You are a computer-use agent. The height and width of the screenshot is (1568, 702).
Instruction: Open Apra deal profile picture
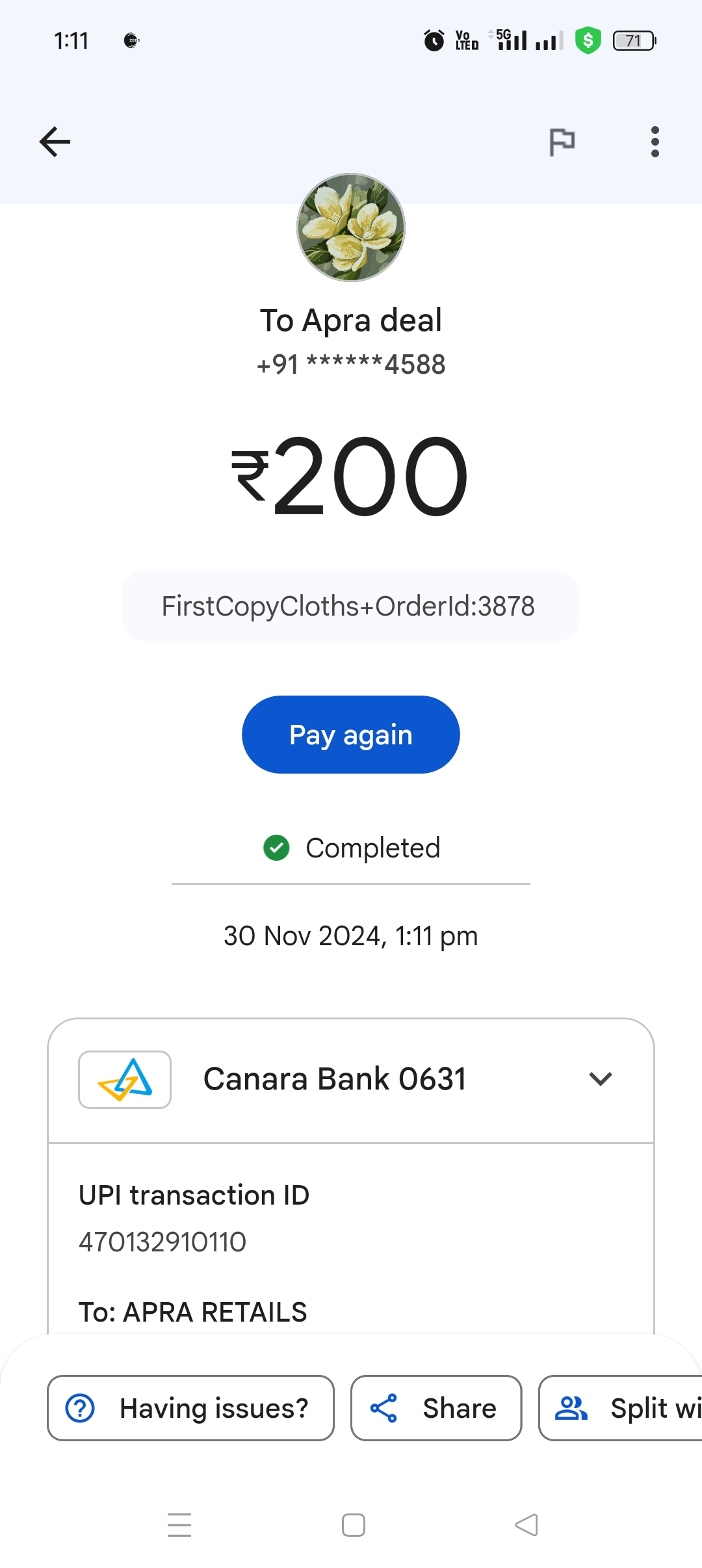point(351,228)
